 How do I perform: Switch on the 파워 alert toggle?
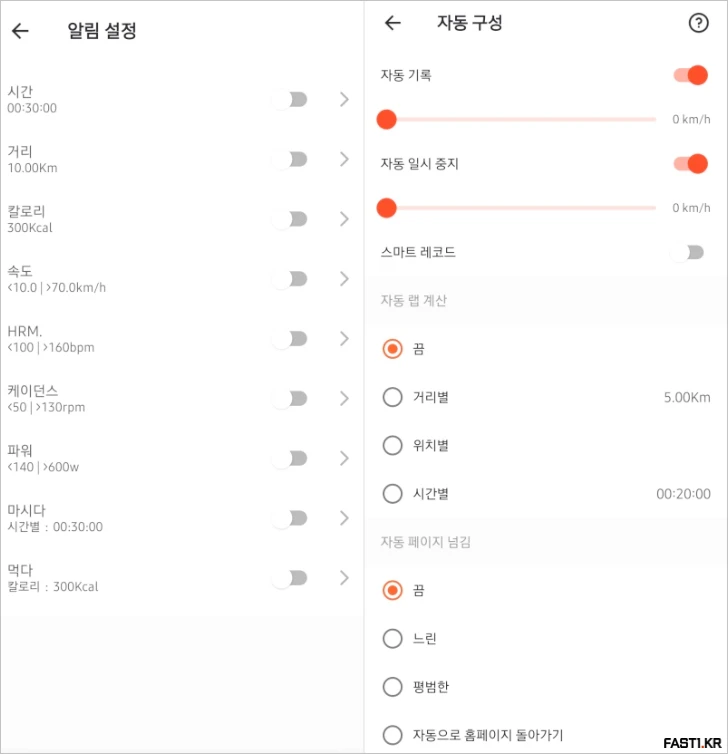[x=291, y=458]
